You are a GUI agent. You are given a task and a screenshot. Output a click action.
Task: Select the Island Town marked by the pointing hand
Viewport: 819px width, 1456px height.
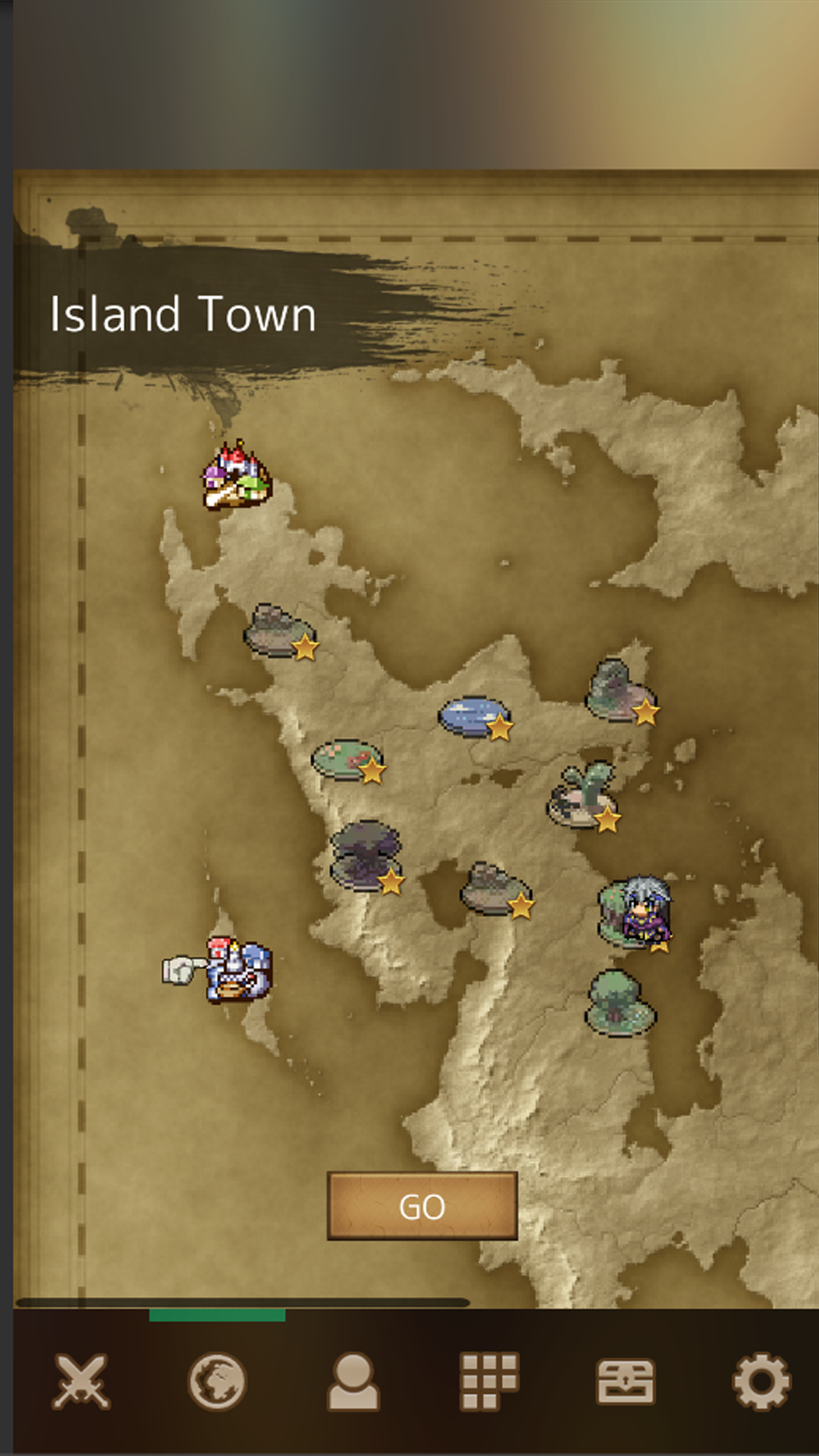click(238, 971)
